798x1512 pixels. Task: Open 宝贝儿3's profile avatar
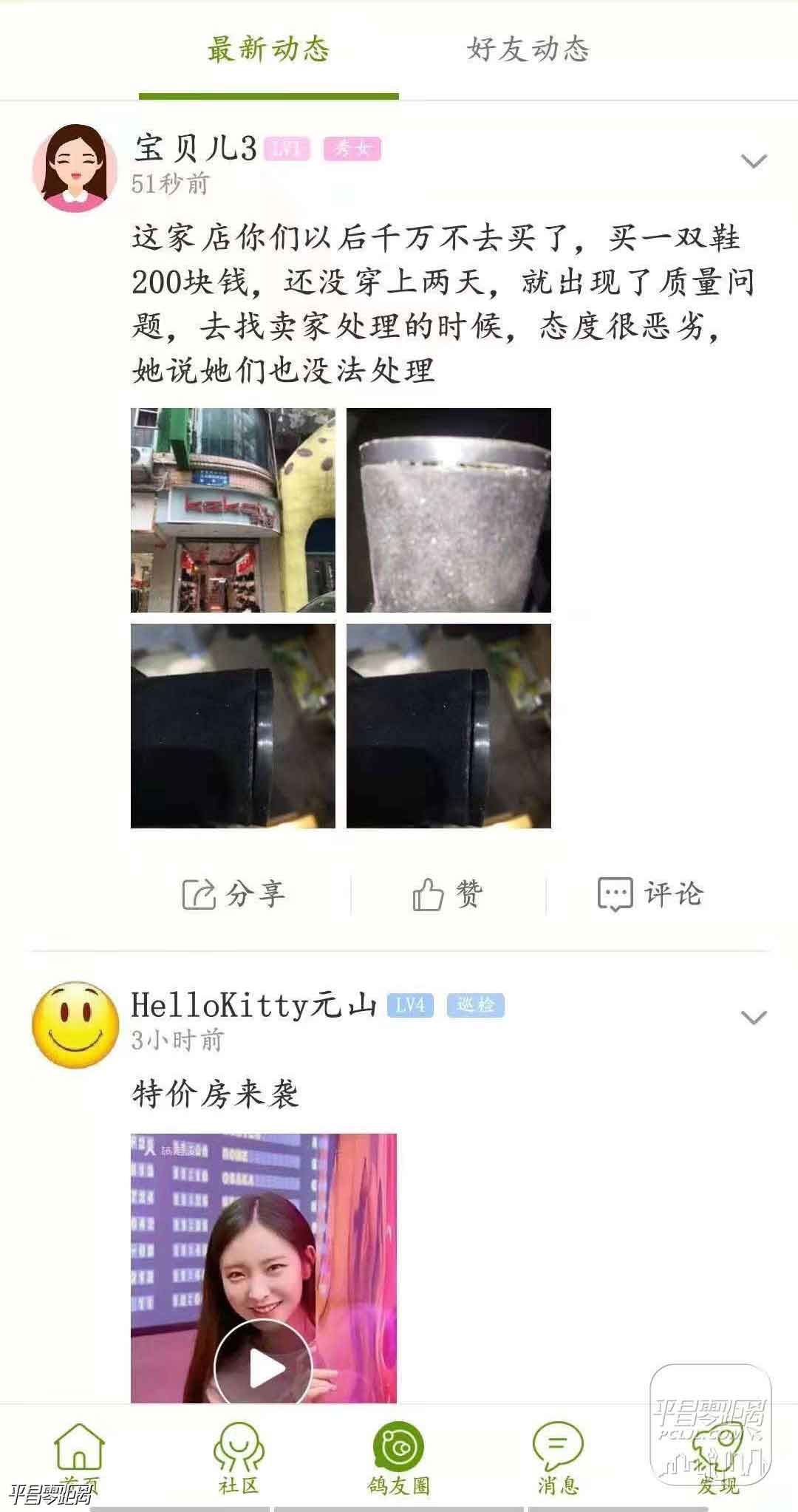pyautogui.click(x=75, y=168)
